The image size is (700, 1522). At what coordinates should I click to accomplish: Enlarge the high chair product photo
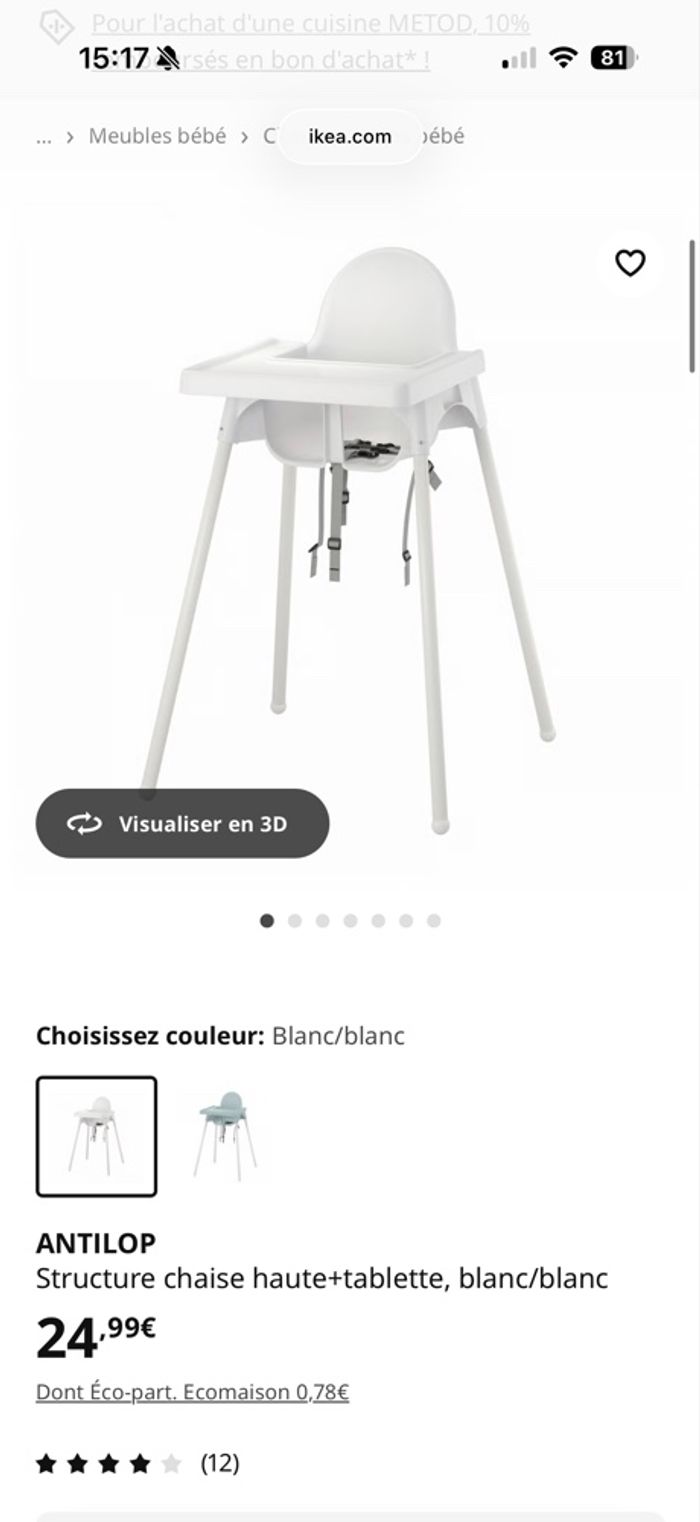[x=350, y=520]
